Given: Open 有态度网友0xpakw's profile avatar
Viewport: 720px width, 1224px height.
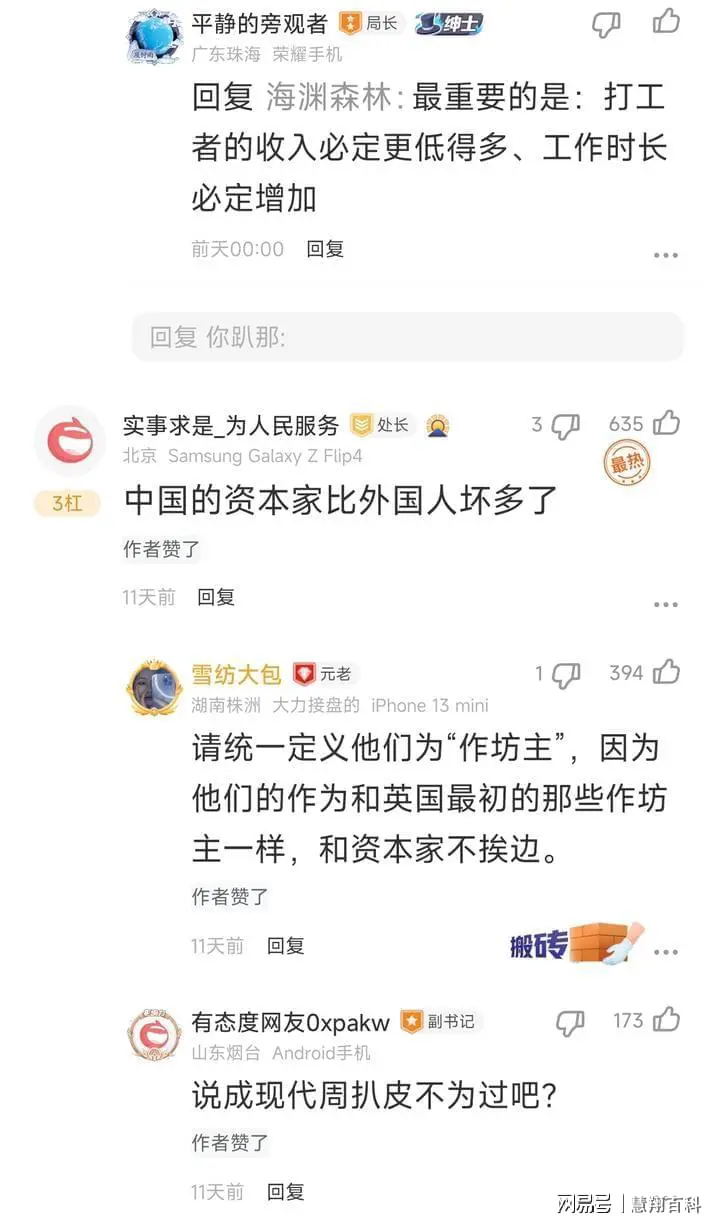Looking at the screenshot, I should click(155, 1035).
